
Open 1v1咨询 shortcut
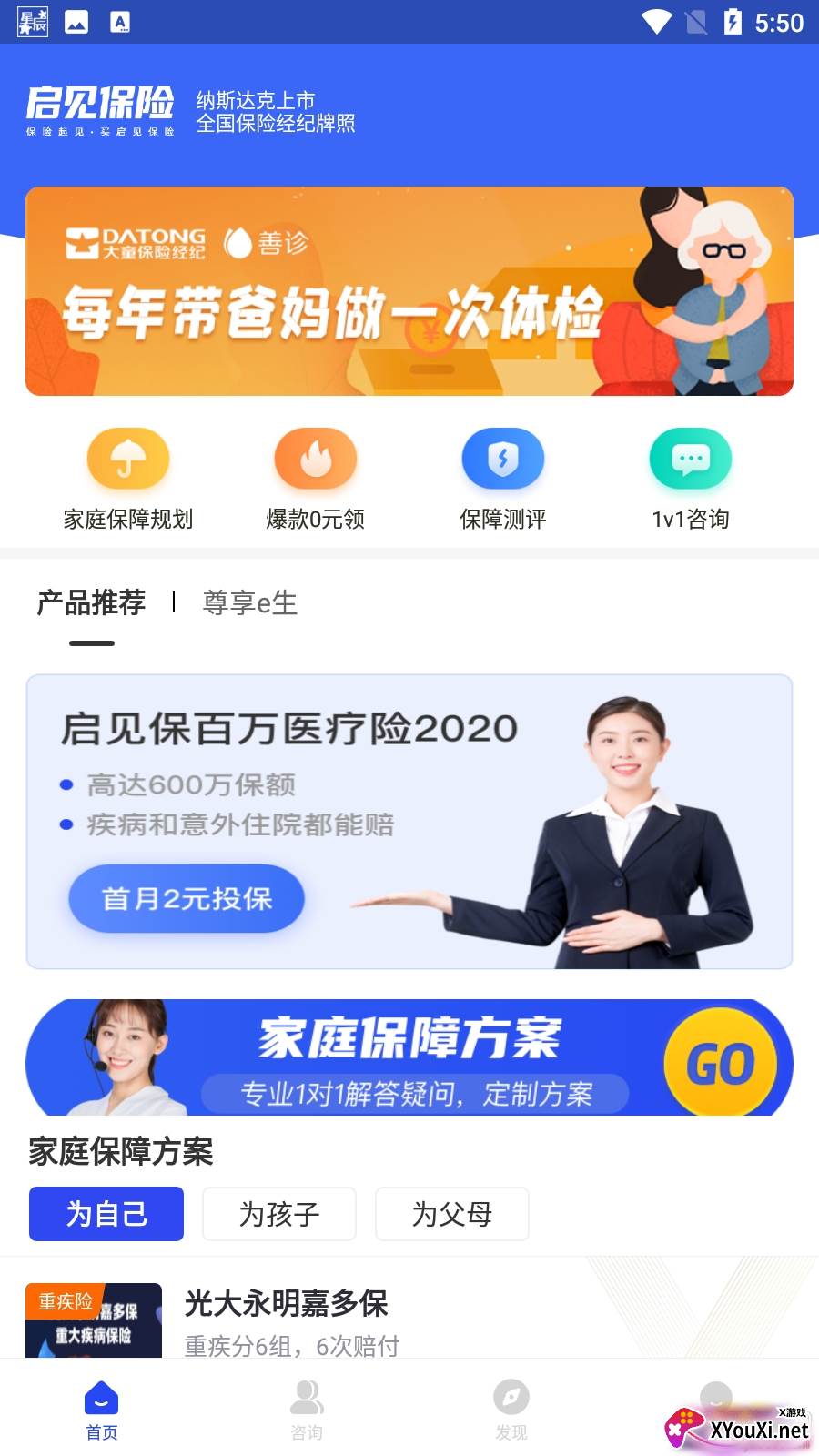click(x=690, y=478)
